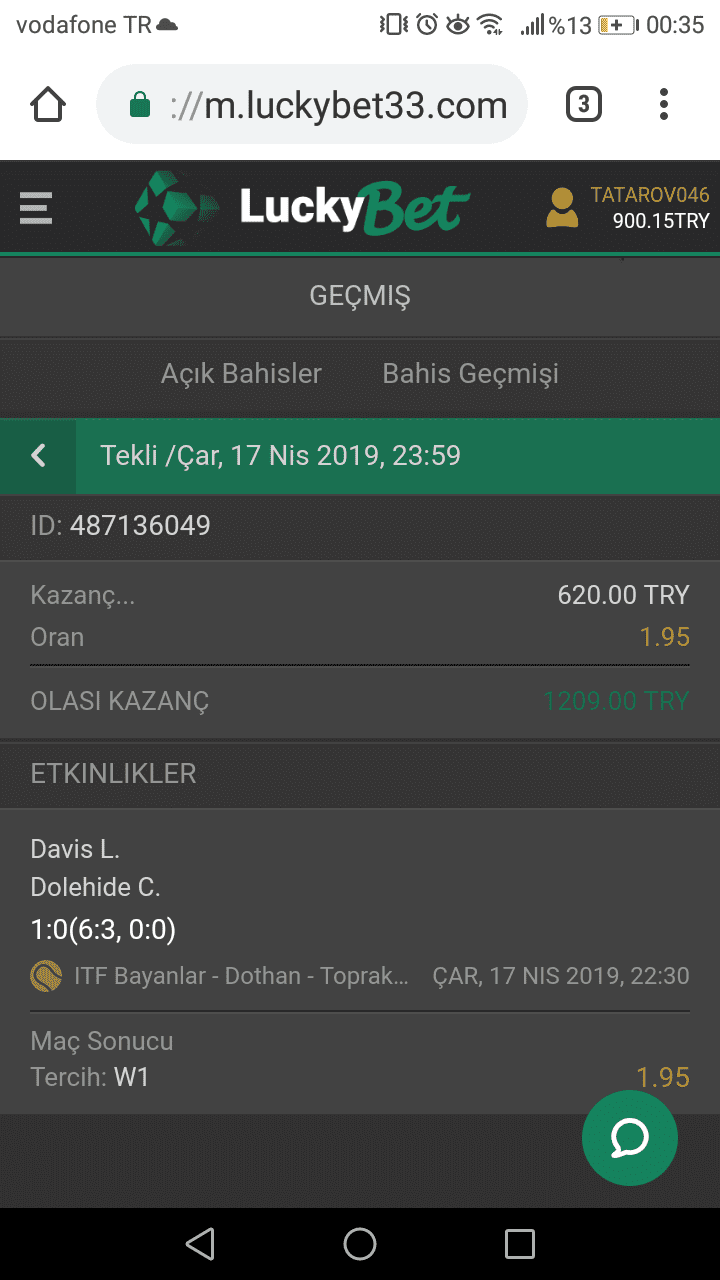Image resolution: width=720 pixels, height=1280 pixels.
Task: Go back from the Tekli bet details
Action: pos(38,456)
